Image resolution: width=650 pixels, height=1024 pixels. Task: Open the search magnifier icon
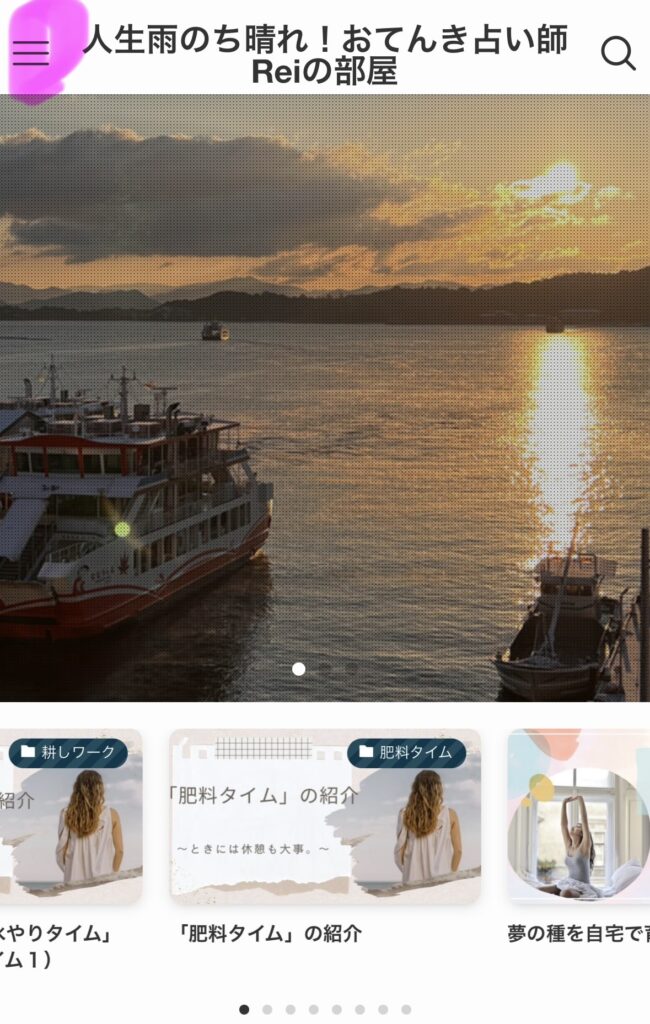click(x=618, y=53)
